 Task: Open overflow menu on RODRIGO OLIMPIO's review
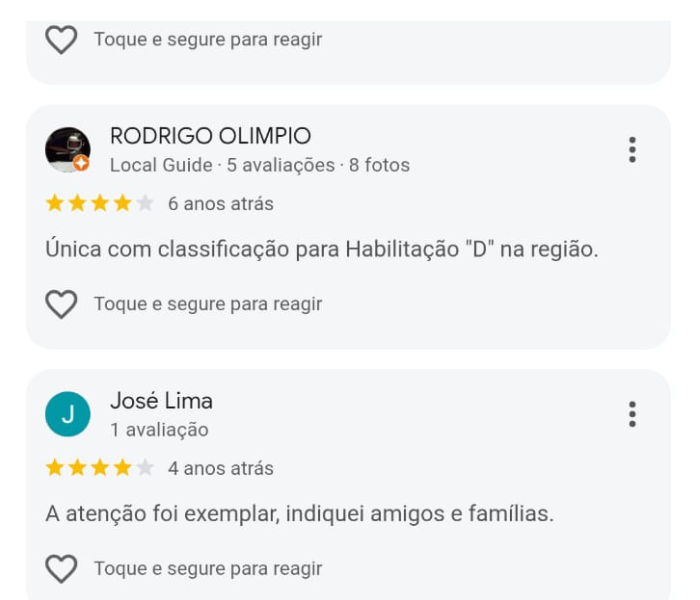click(632, 150)
